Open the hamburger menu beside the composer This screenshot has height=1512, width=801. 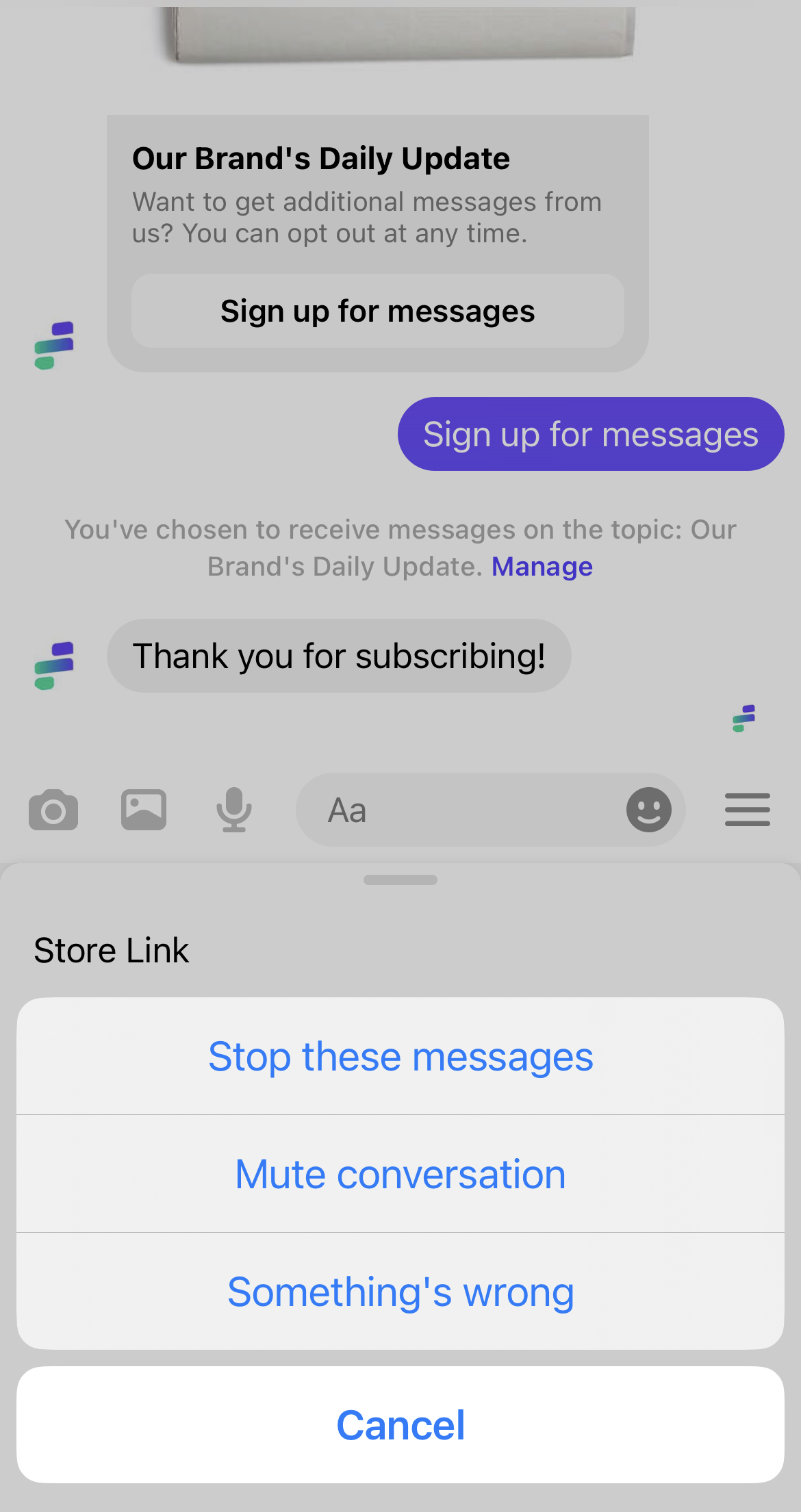point(747,810)
